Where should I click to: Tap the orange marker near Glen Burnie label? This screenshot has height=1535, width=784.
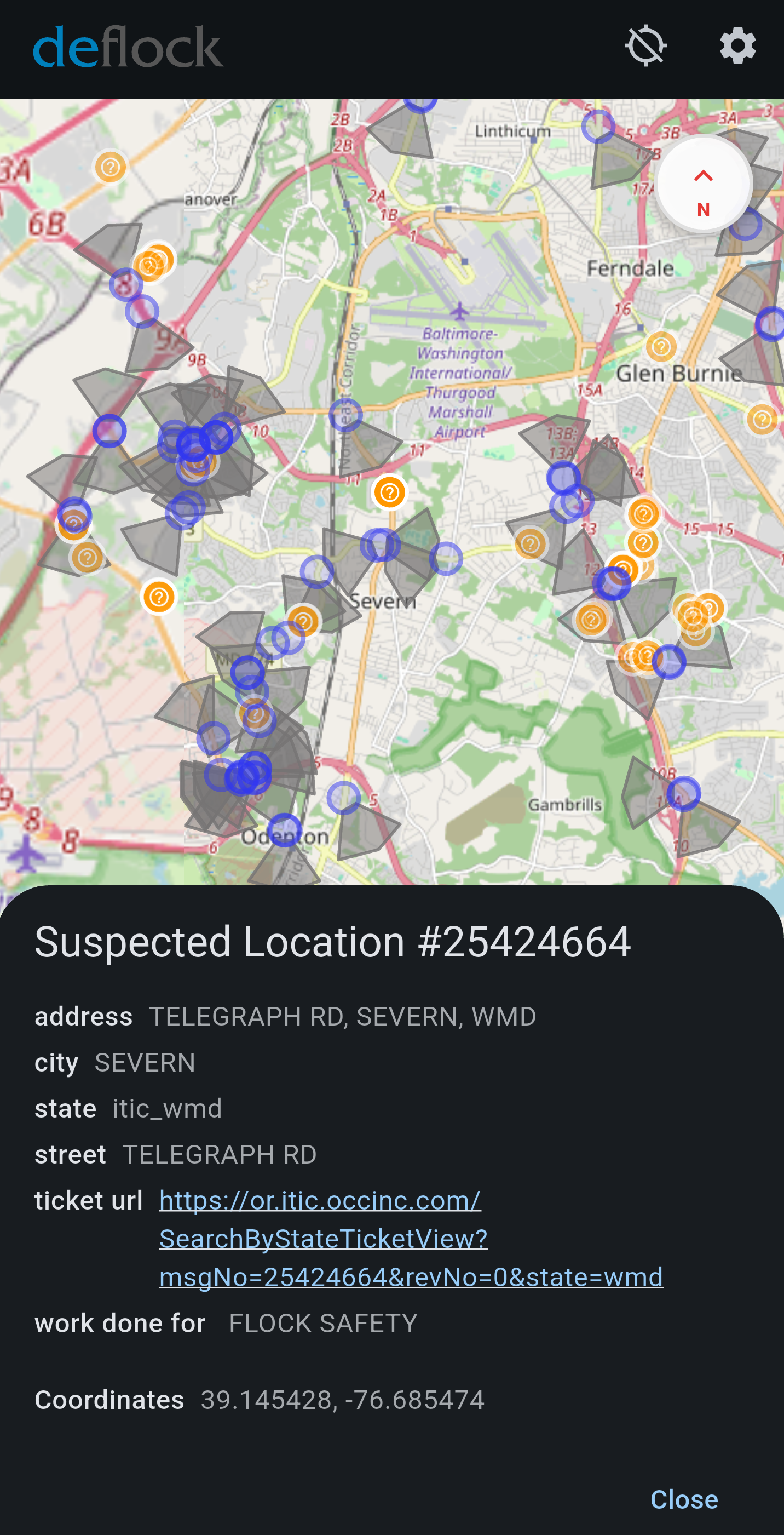click(661, 346)
